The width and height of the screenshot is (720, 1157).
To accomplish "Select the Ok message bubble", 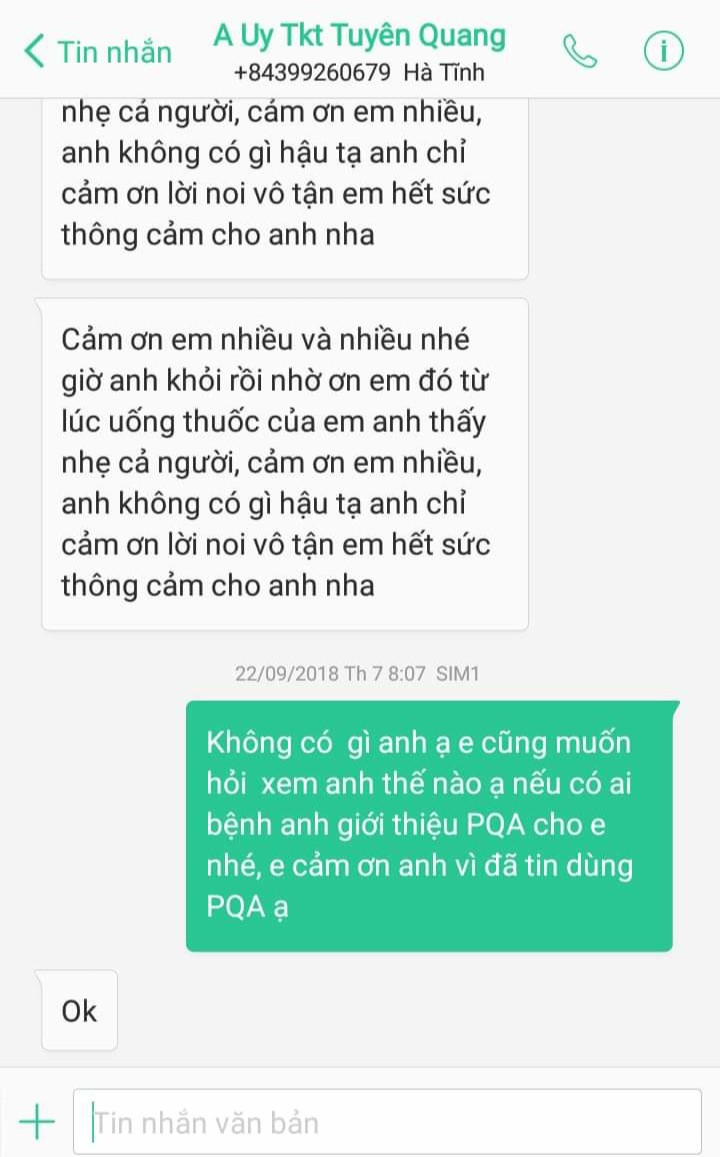I will (x=78, y=1011).
